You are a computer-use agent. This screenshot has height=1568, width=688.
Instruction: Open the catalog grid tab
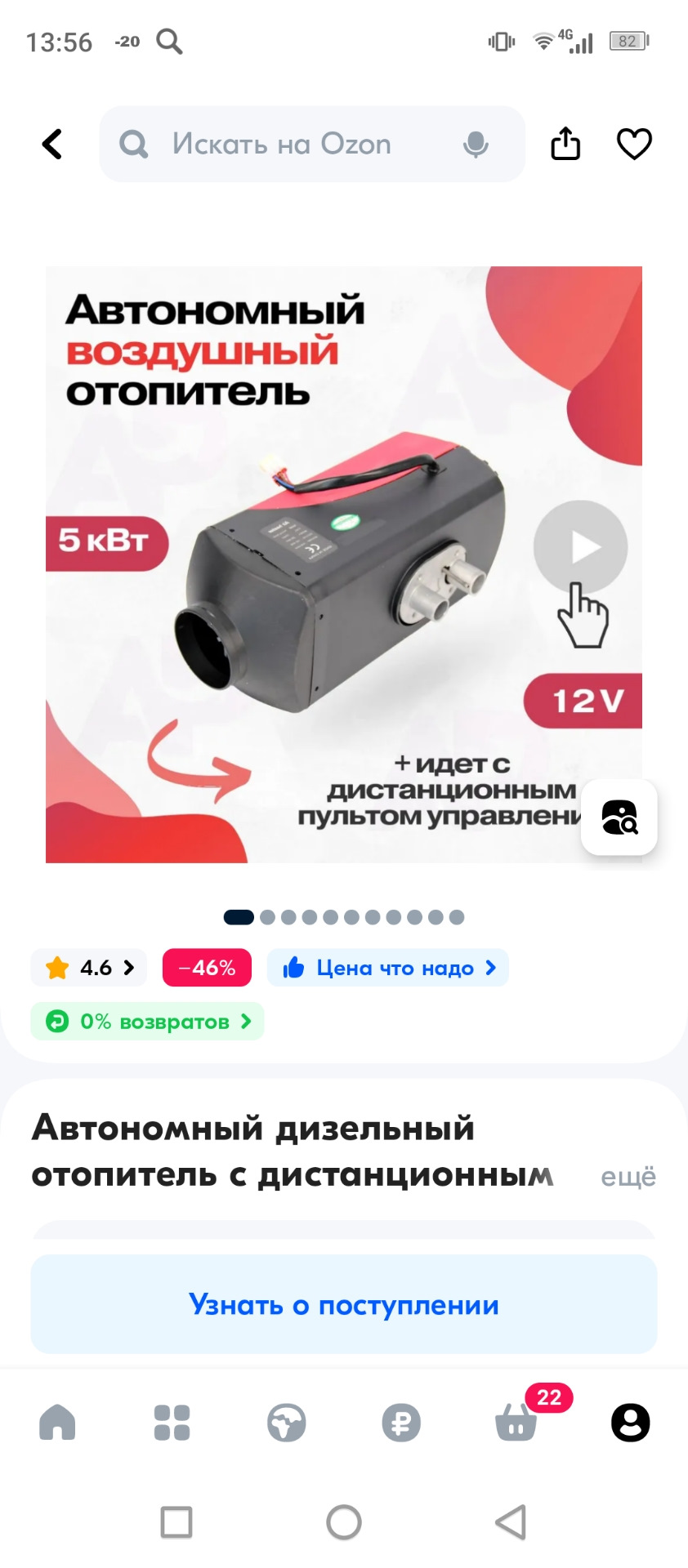(172, 1423)
